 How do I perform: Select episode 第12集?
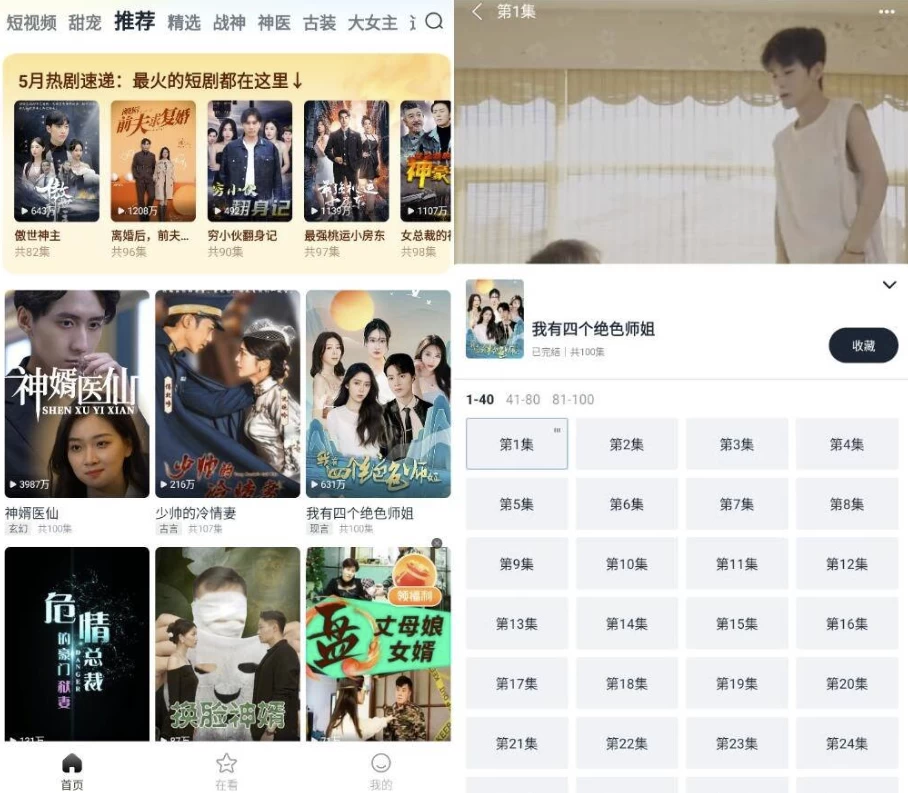click(x=846, y=564)
